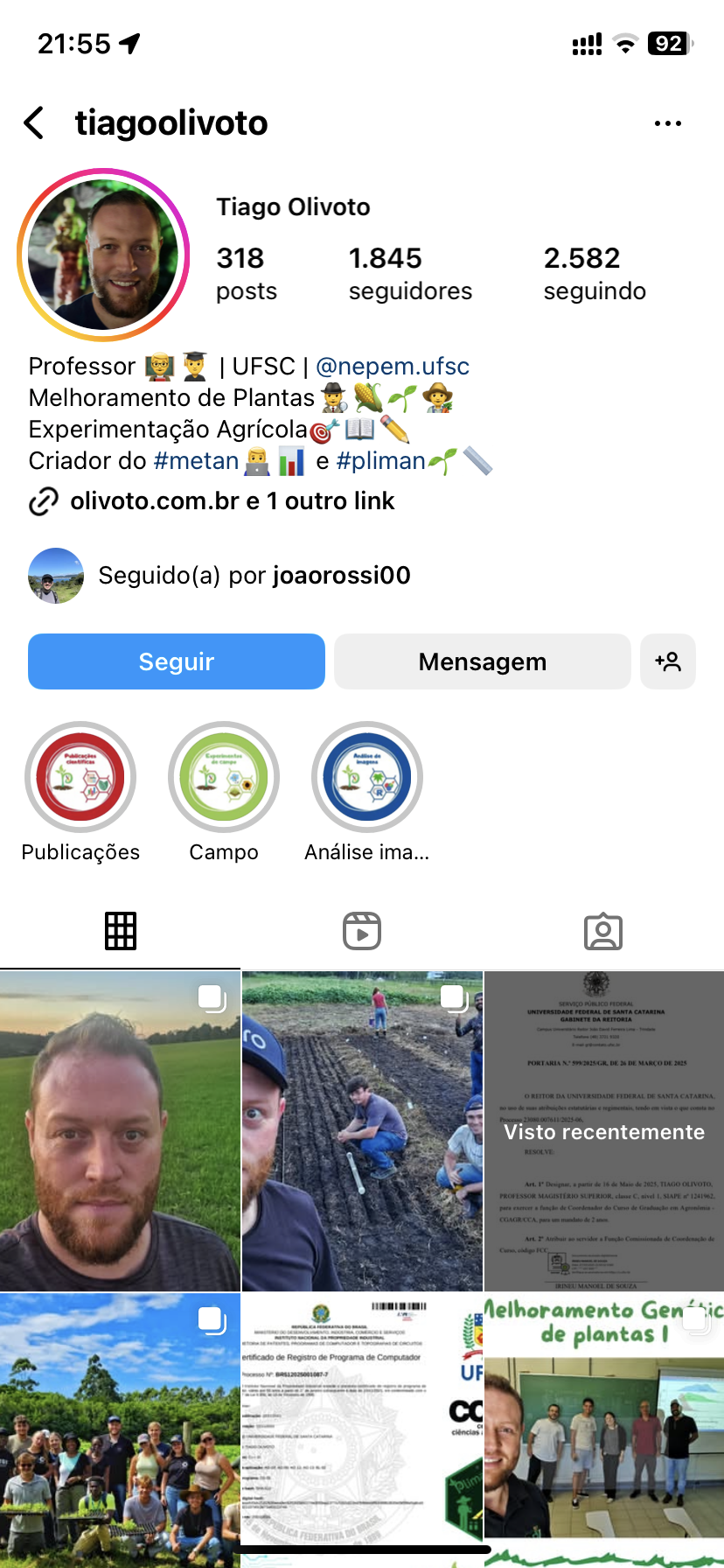Send a Mensagem to Tiago
The height and width of the screenshot is (1568, 724).
[482, 661]
